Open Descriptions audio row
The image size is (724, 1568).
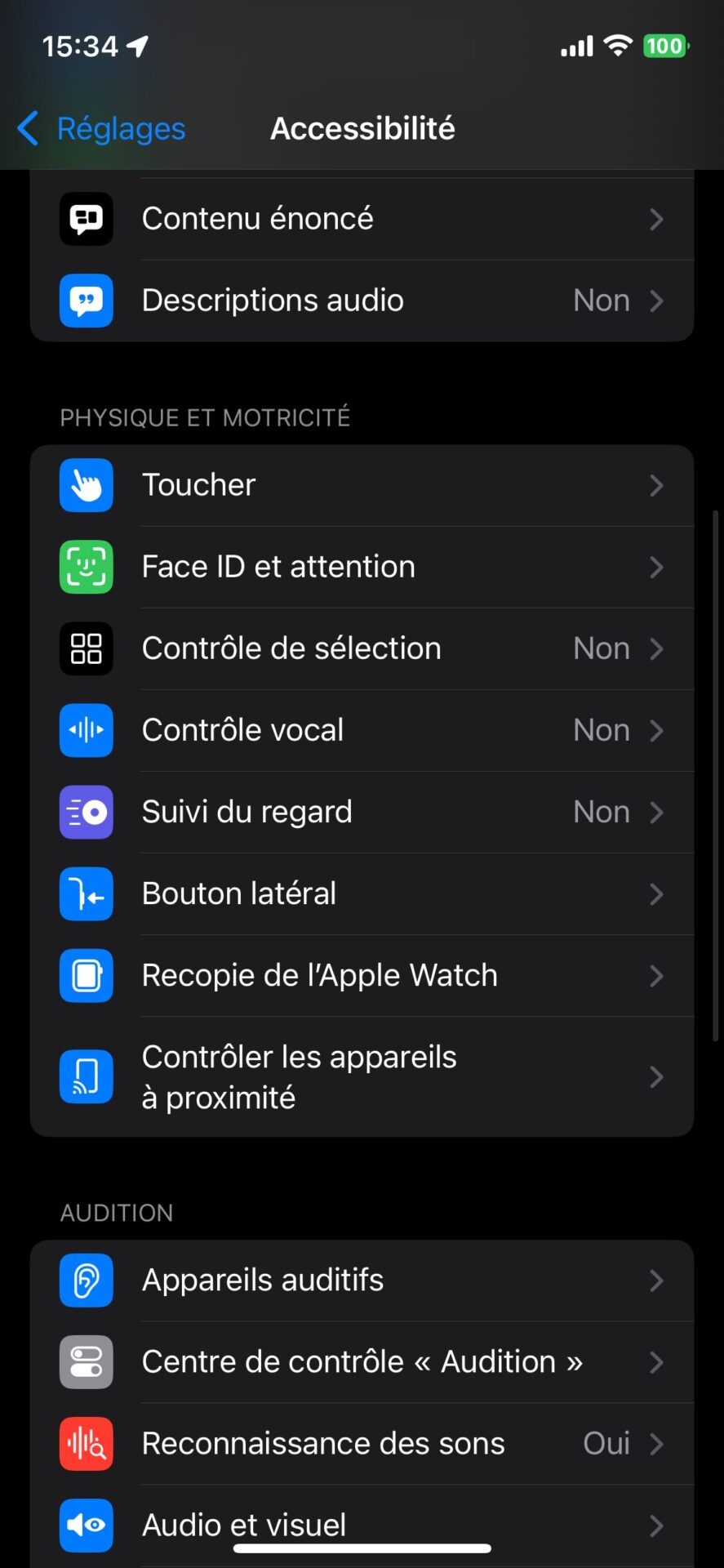(x=362, y=301)
